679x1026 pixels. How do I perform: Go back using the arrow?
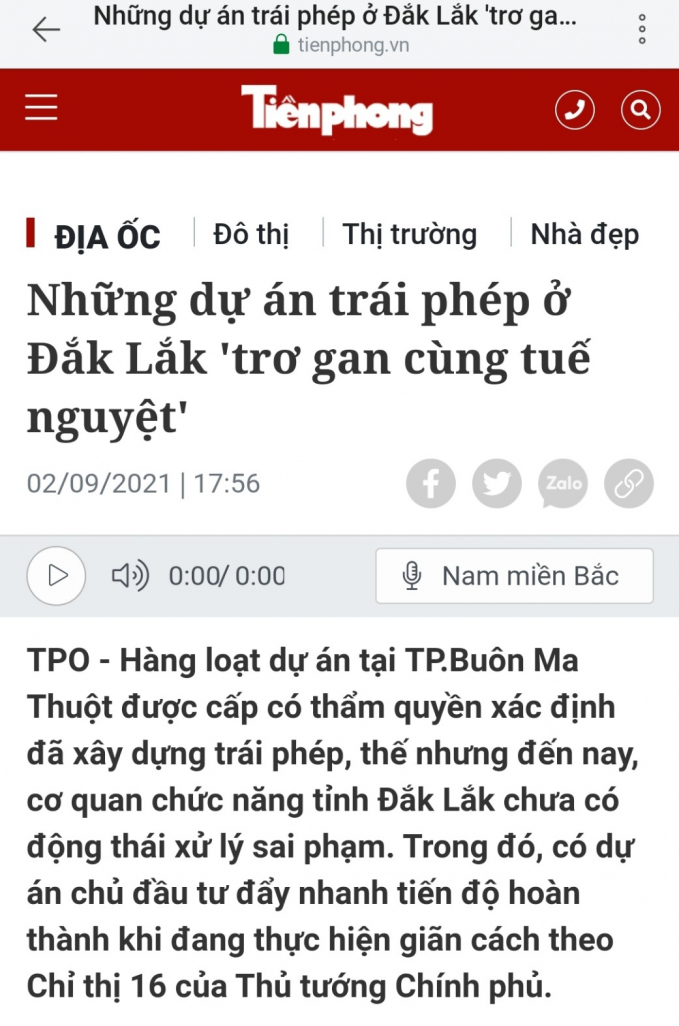click(x=46, y=30)
